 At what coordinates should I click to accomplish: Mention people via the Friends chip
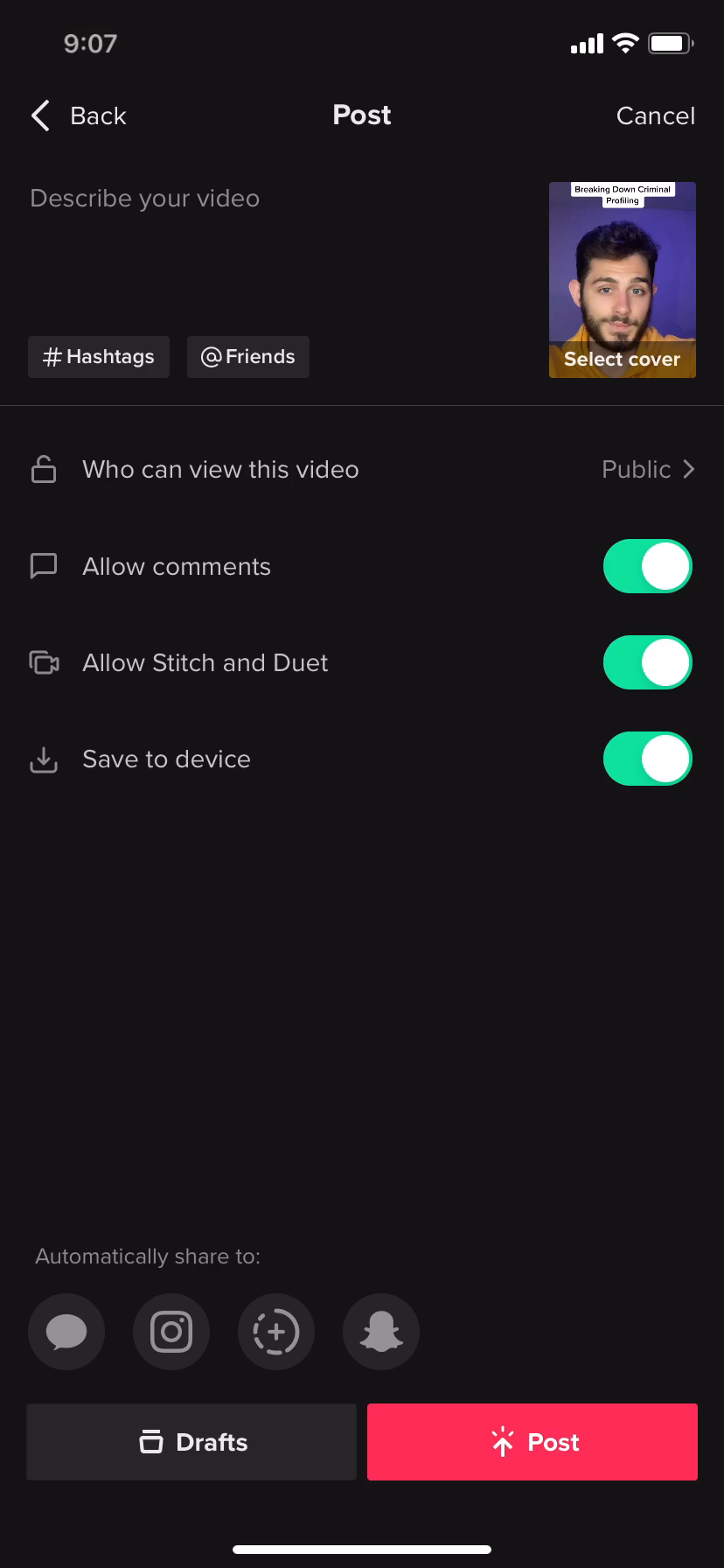click(248, 357)
